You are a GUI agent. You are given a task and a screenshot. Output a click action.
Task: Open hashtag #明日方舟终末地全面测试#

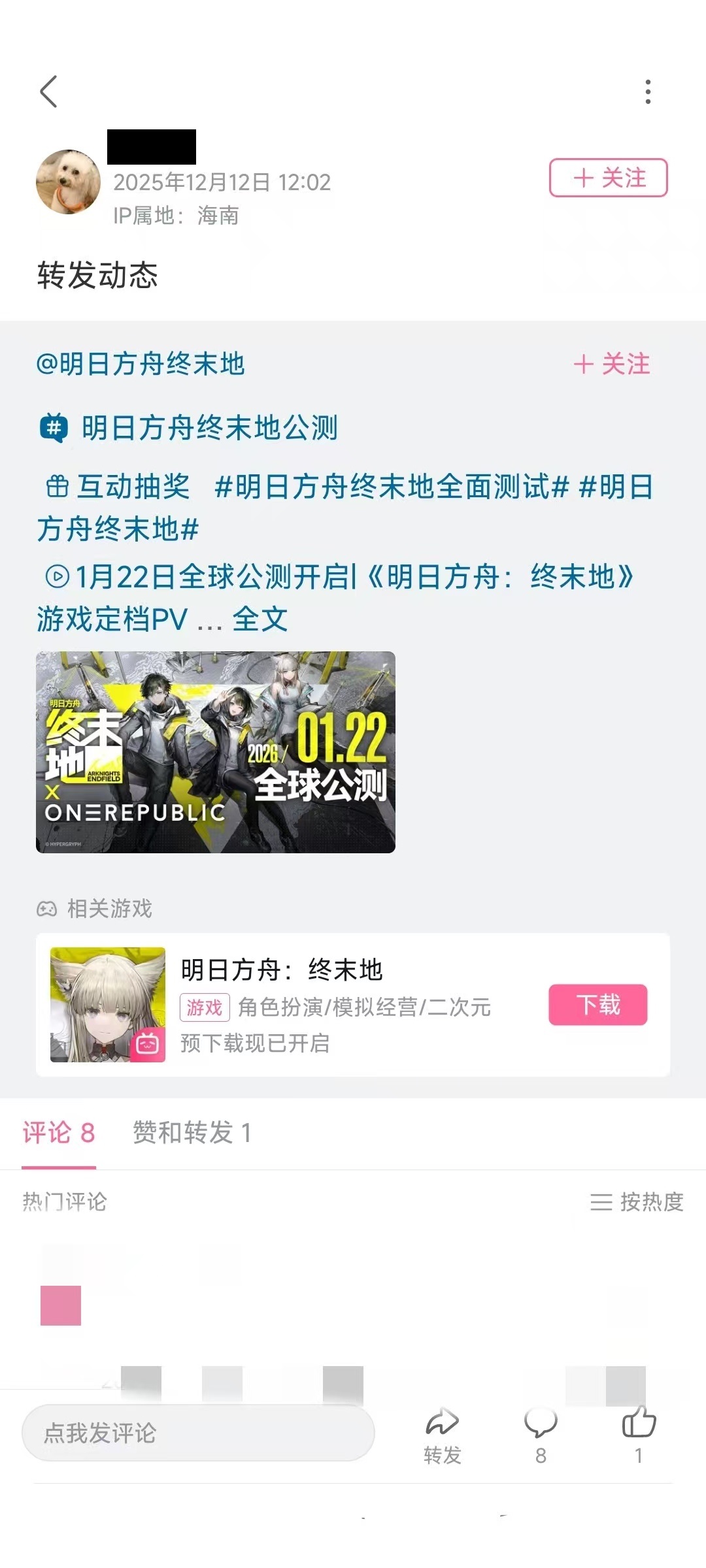[x=391, y=487]
